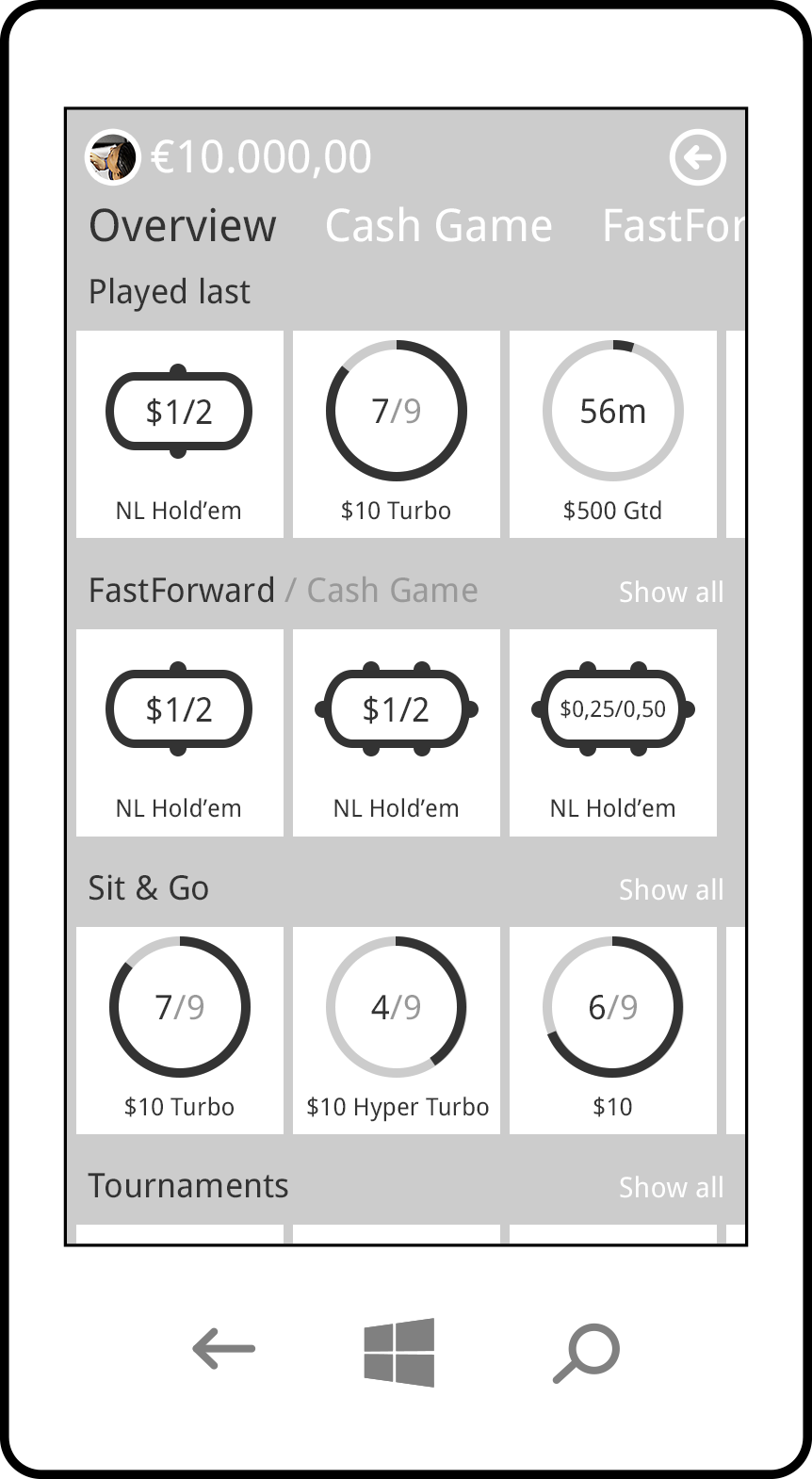Screen dimensions: 812x1479
Task: Open system search with the magnifier button
Action: pyautogui.click(x=585, y=1353)
